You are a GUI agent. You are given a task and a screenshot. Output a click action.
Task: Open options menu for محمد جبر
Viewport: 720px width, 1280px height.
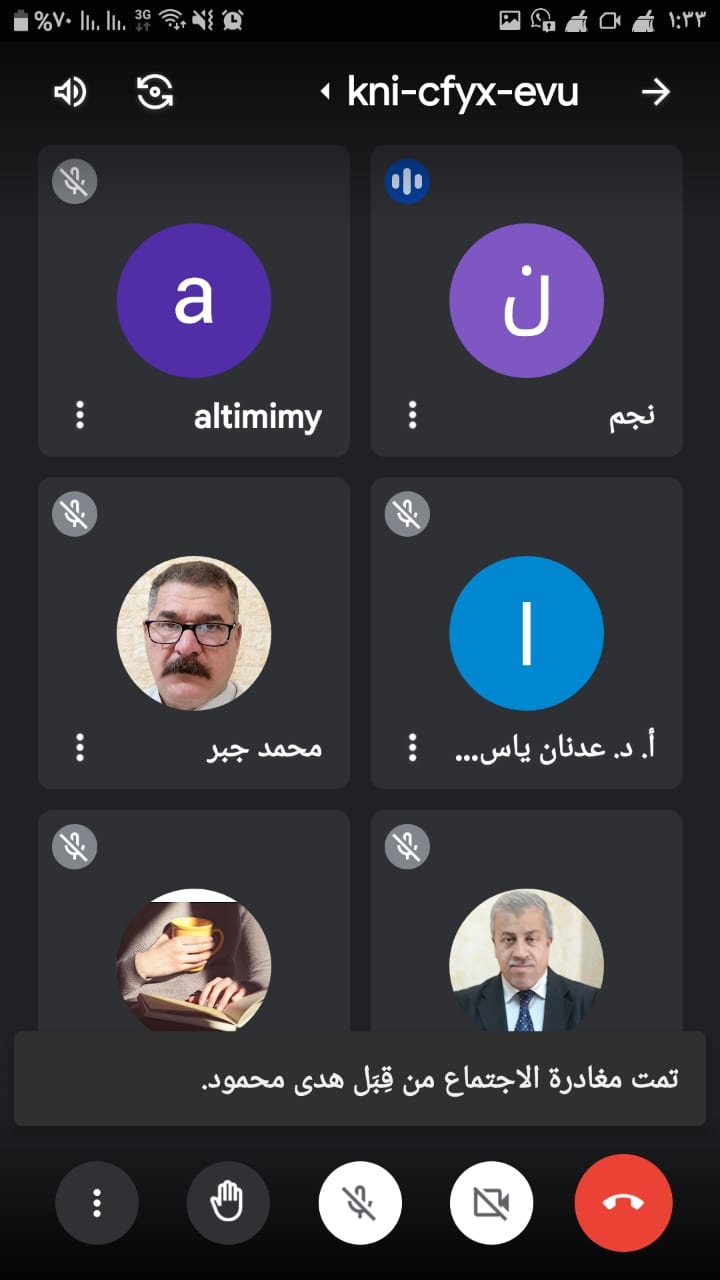click(80, 747)
